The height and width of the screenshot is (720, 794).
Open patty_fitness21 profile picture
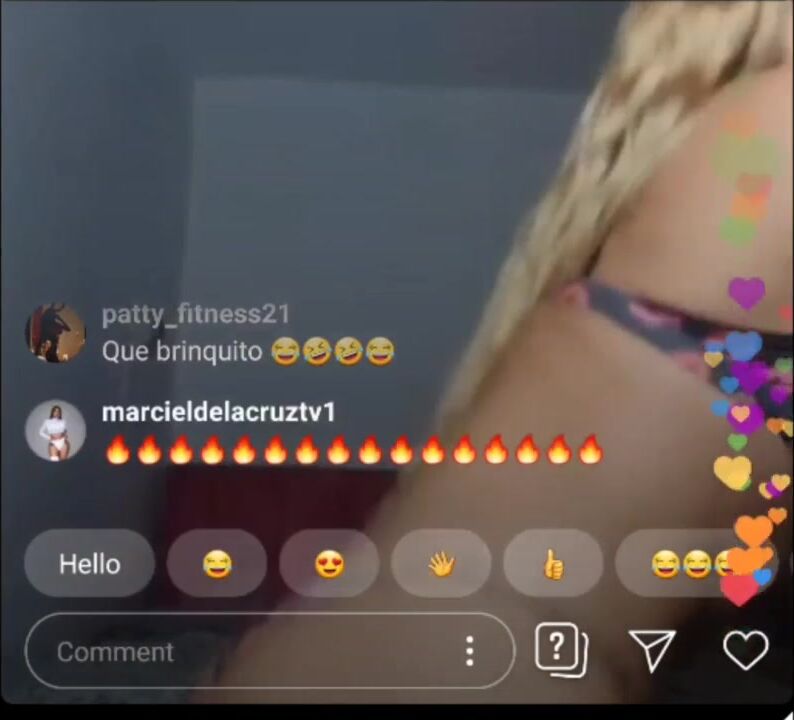tap(55, 333)
